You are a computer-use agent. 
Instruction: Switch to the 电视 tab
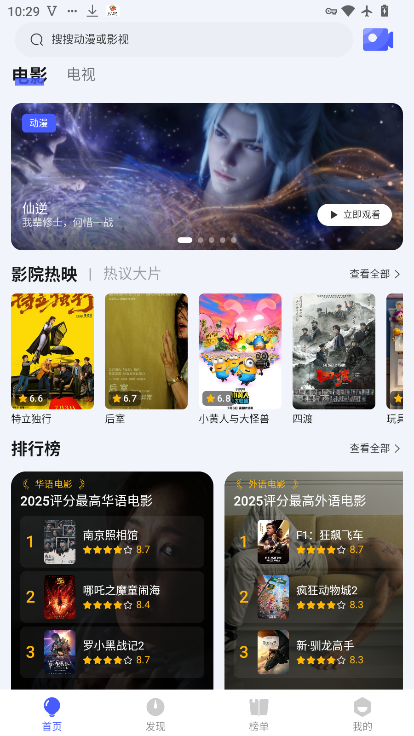81,74
